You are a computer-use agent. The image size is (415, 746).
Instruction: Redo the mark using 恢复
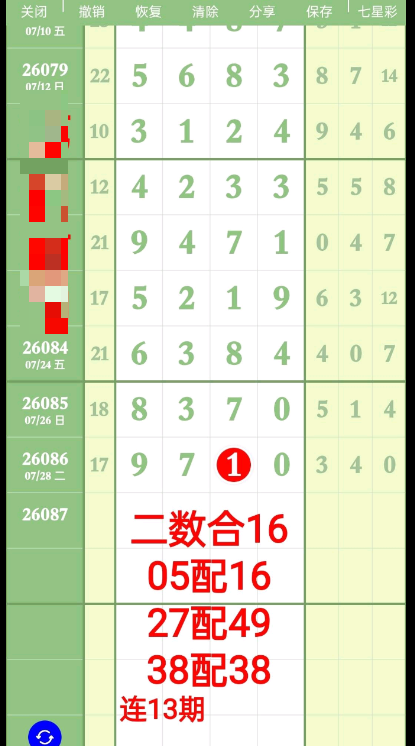[x=148, y=11]
